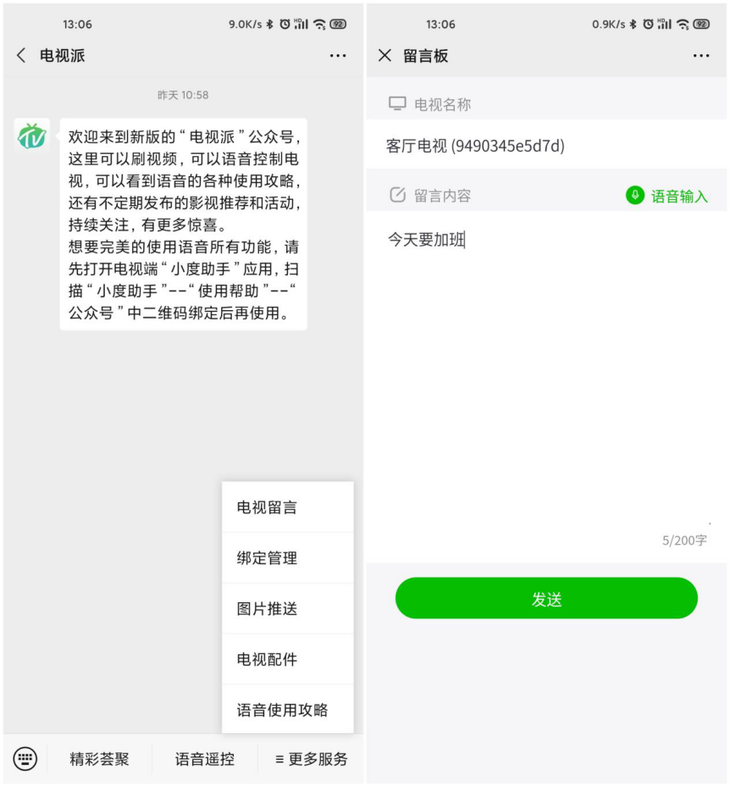View 语音使用攻略
This screenshot has width=730, height=787.
pyautogui.click(x=282, y=710)
